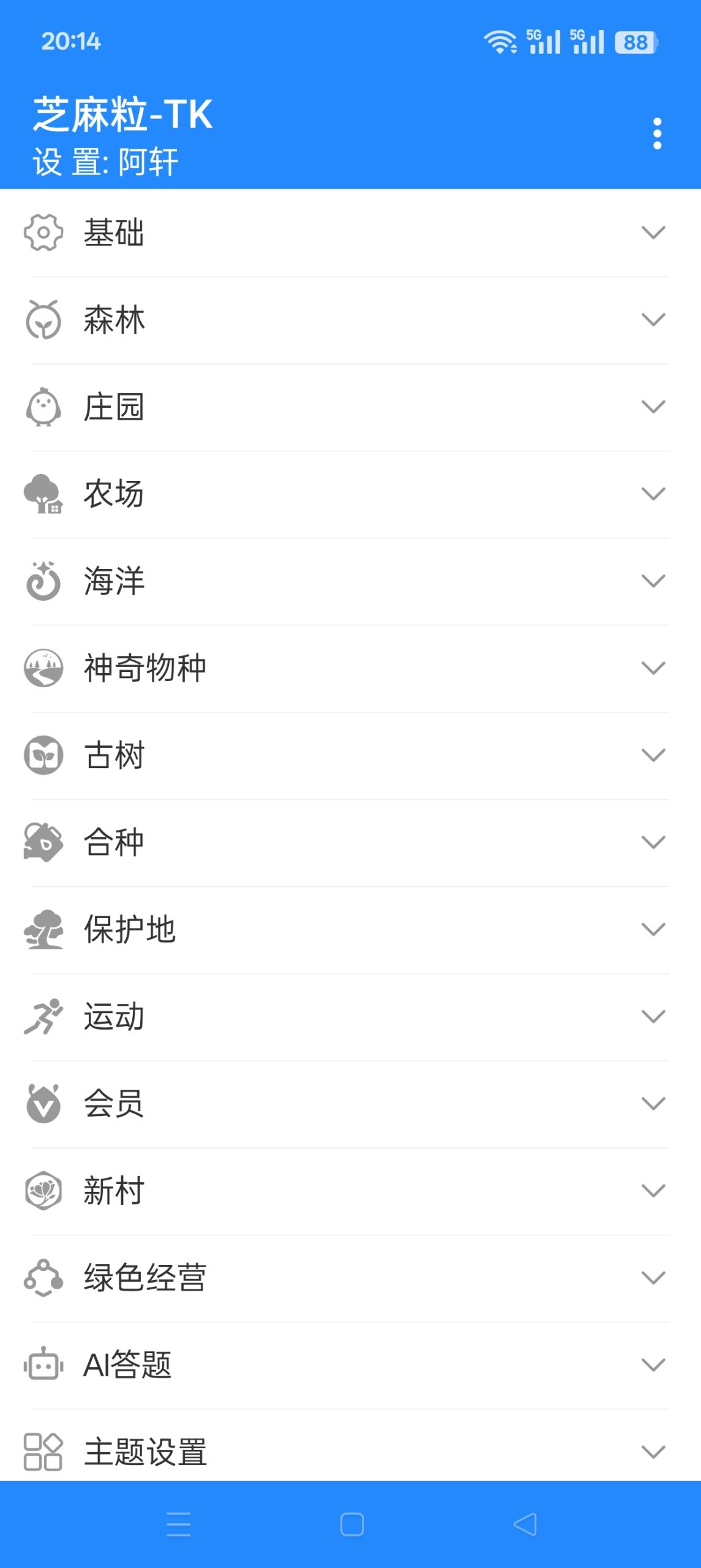Tap the AI答题 robot icon
This screenshot has width=701, height=1568.
43,1365
